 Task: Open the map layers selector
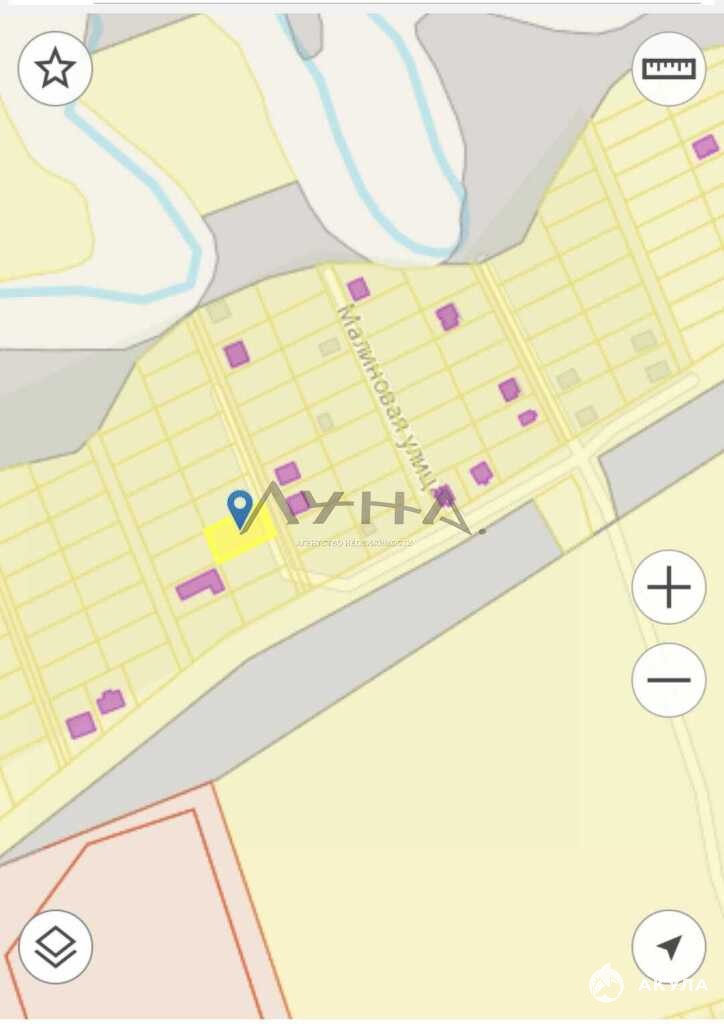(x=55, y=946)
